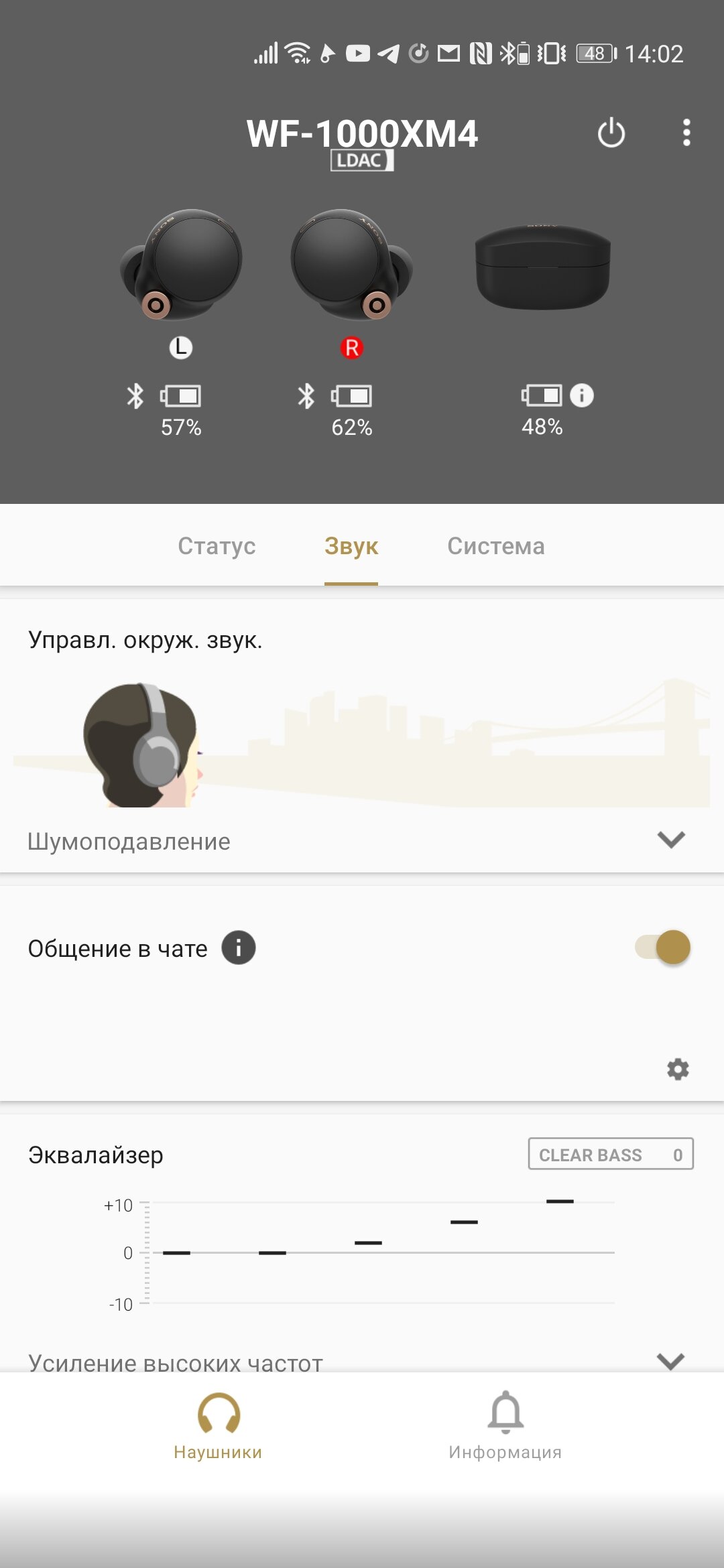This screenshot has width=724, height=1568.
Task: Open the charging case battery info icon
Action: click(x=582, y=395)
